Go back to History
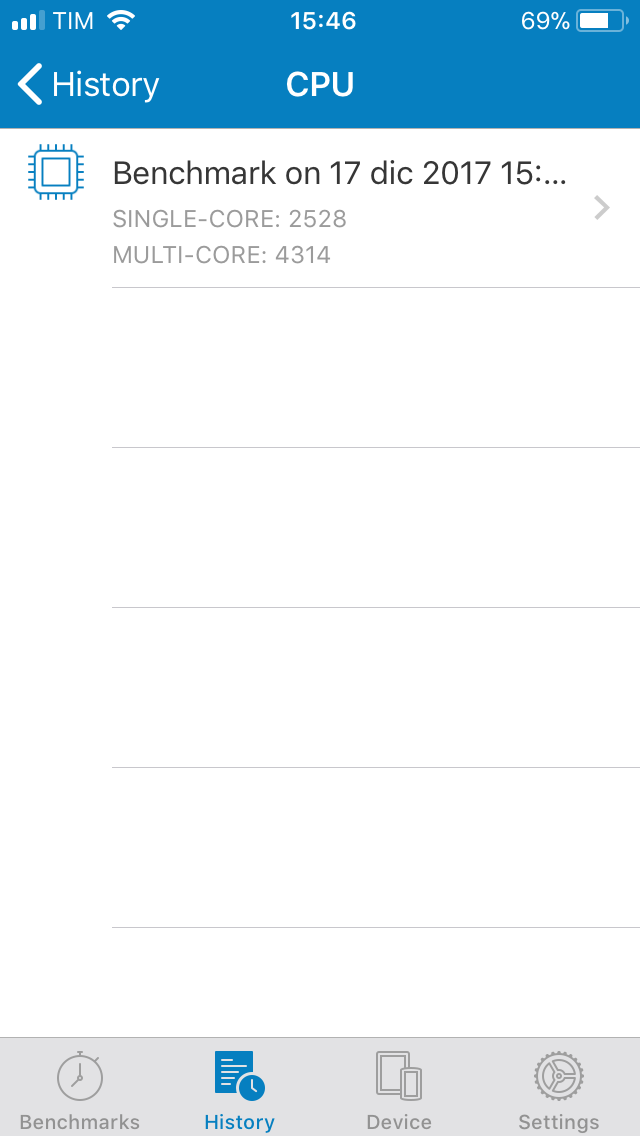Viewport: 640px width, 1136px height. tap(88, 85)
